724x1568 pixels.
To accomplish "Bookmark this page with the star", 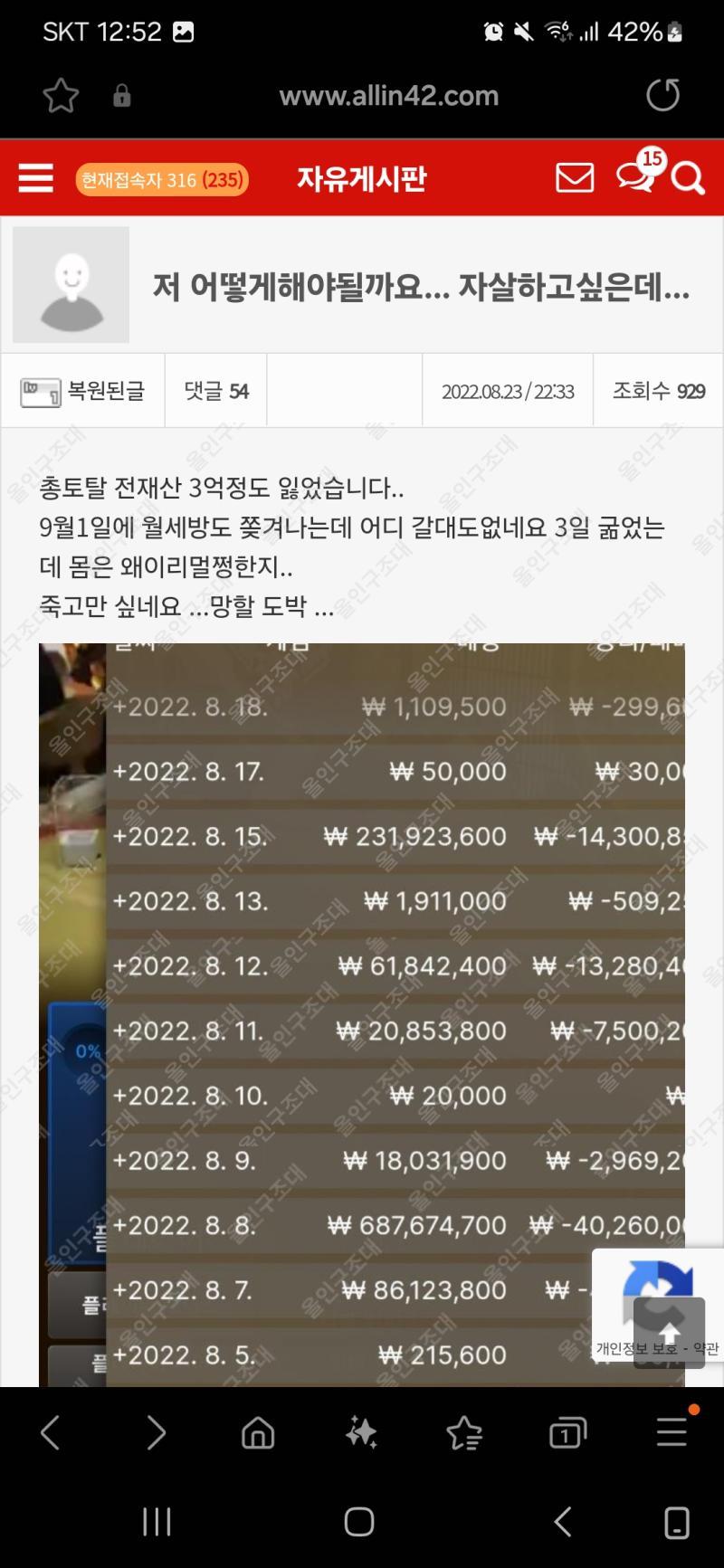I will click(61, 96).
